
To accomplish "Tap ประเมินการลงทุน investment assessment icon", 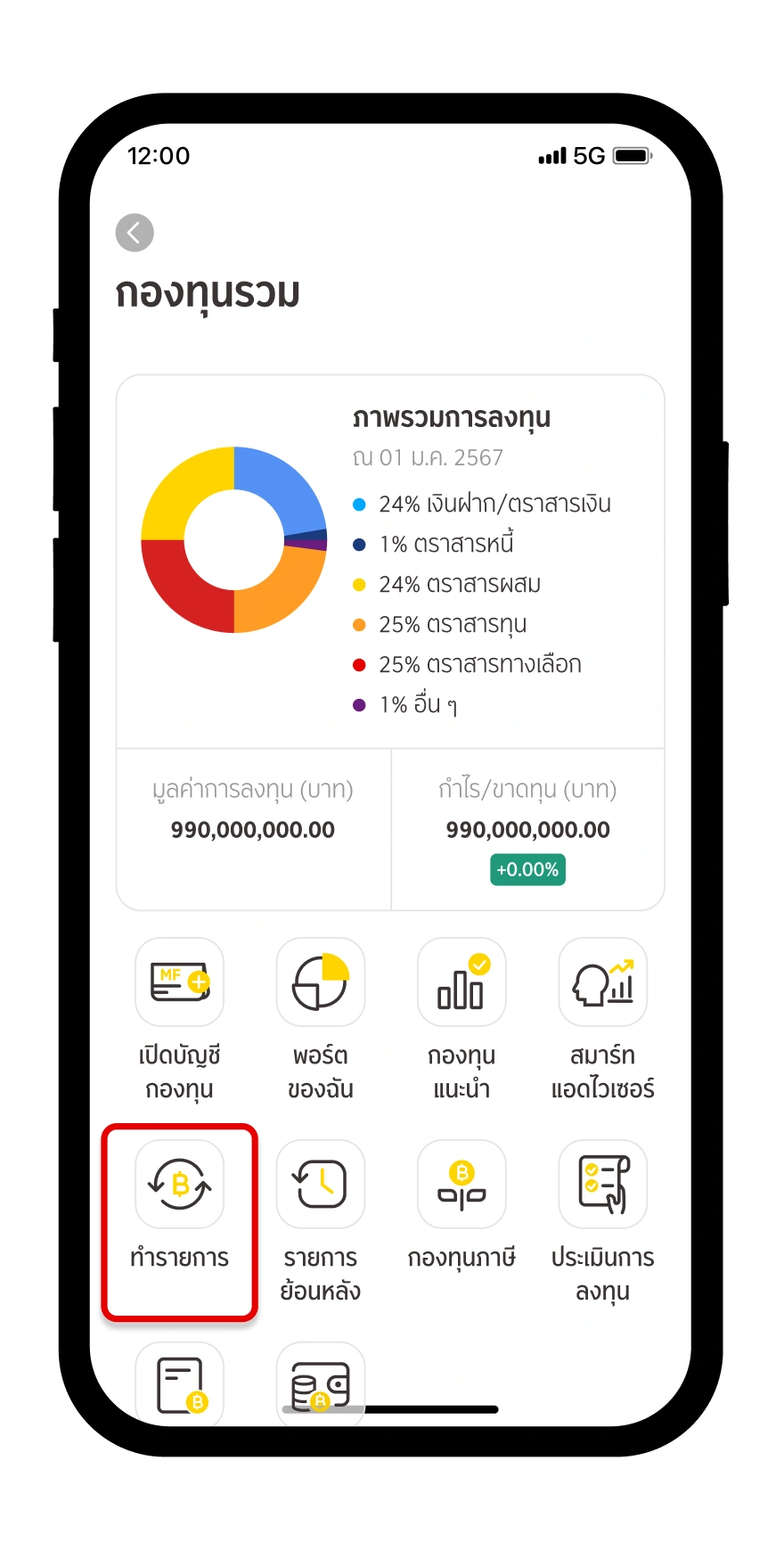I will coord(602,1185).
